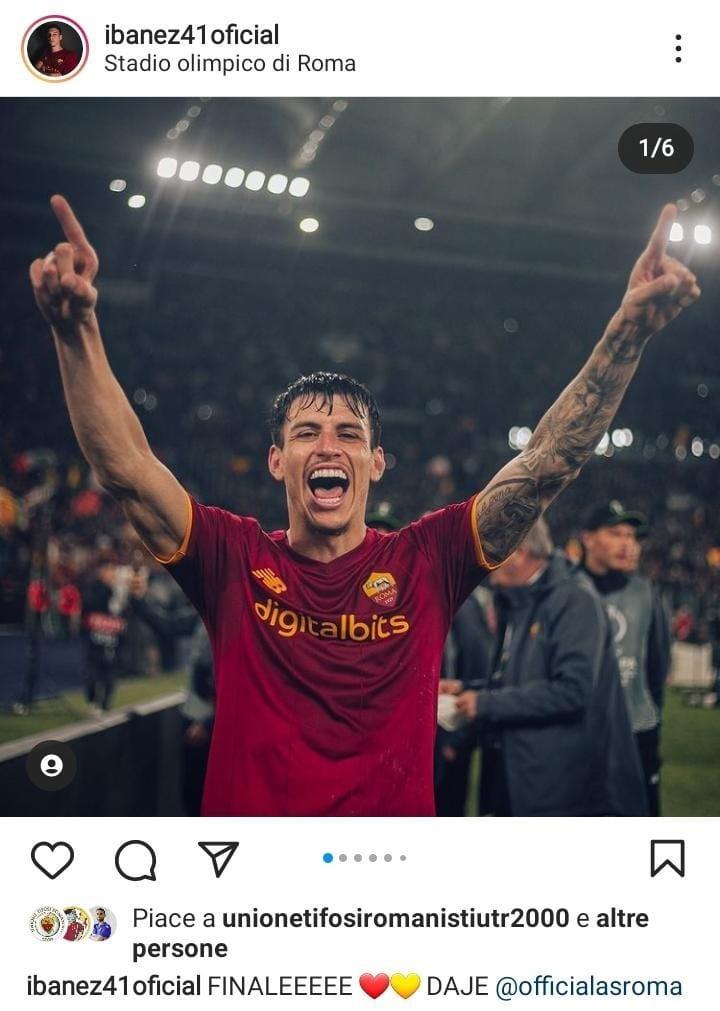The height and width of the screenshot is (1011, 720).
Task: Open the post's three-dot options menu
Action: coord(678,48)
